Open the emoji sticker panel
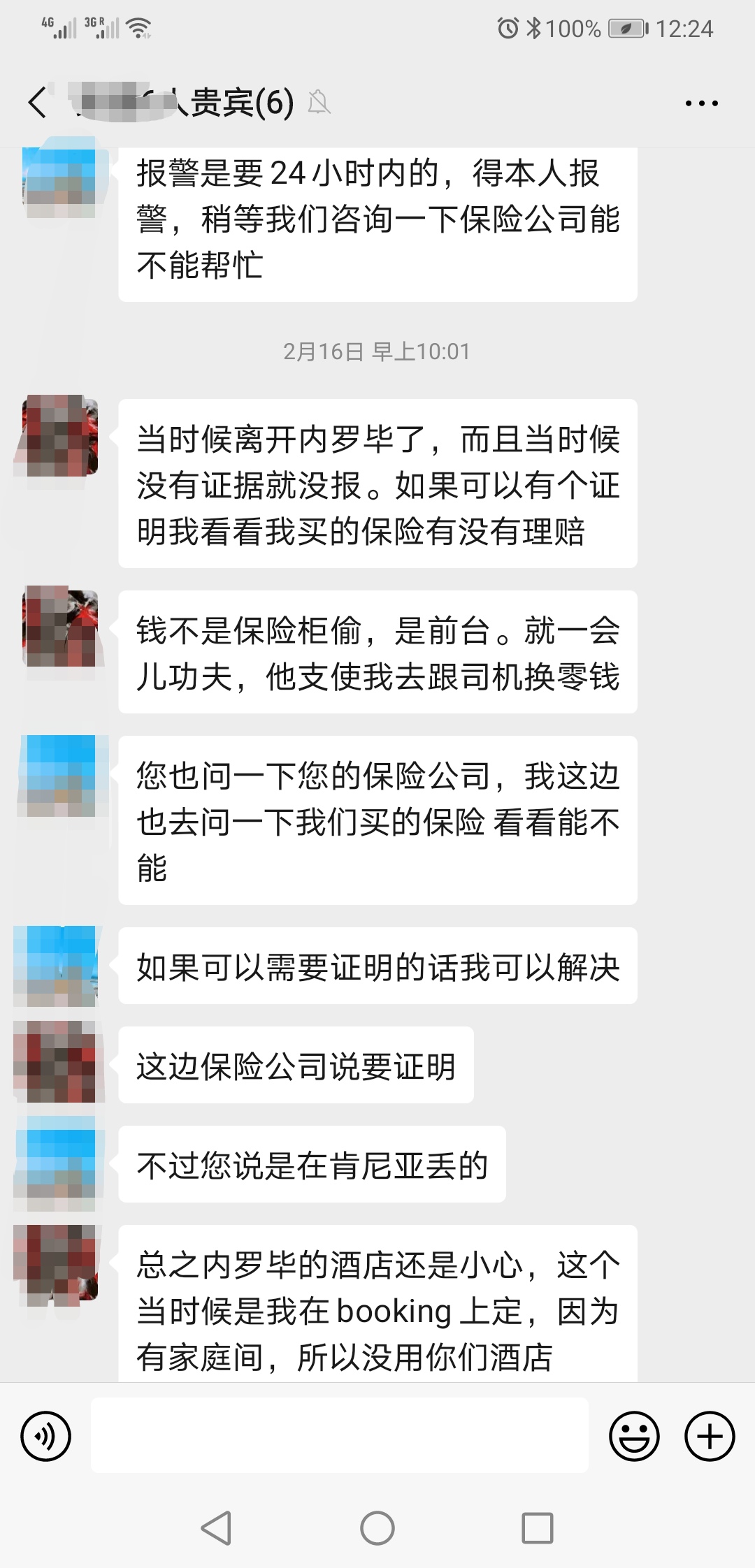Viewport: 755px width, 1568px height. (x=634, y=1437)
